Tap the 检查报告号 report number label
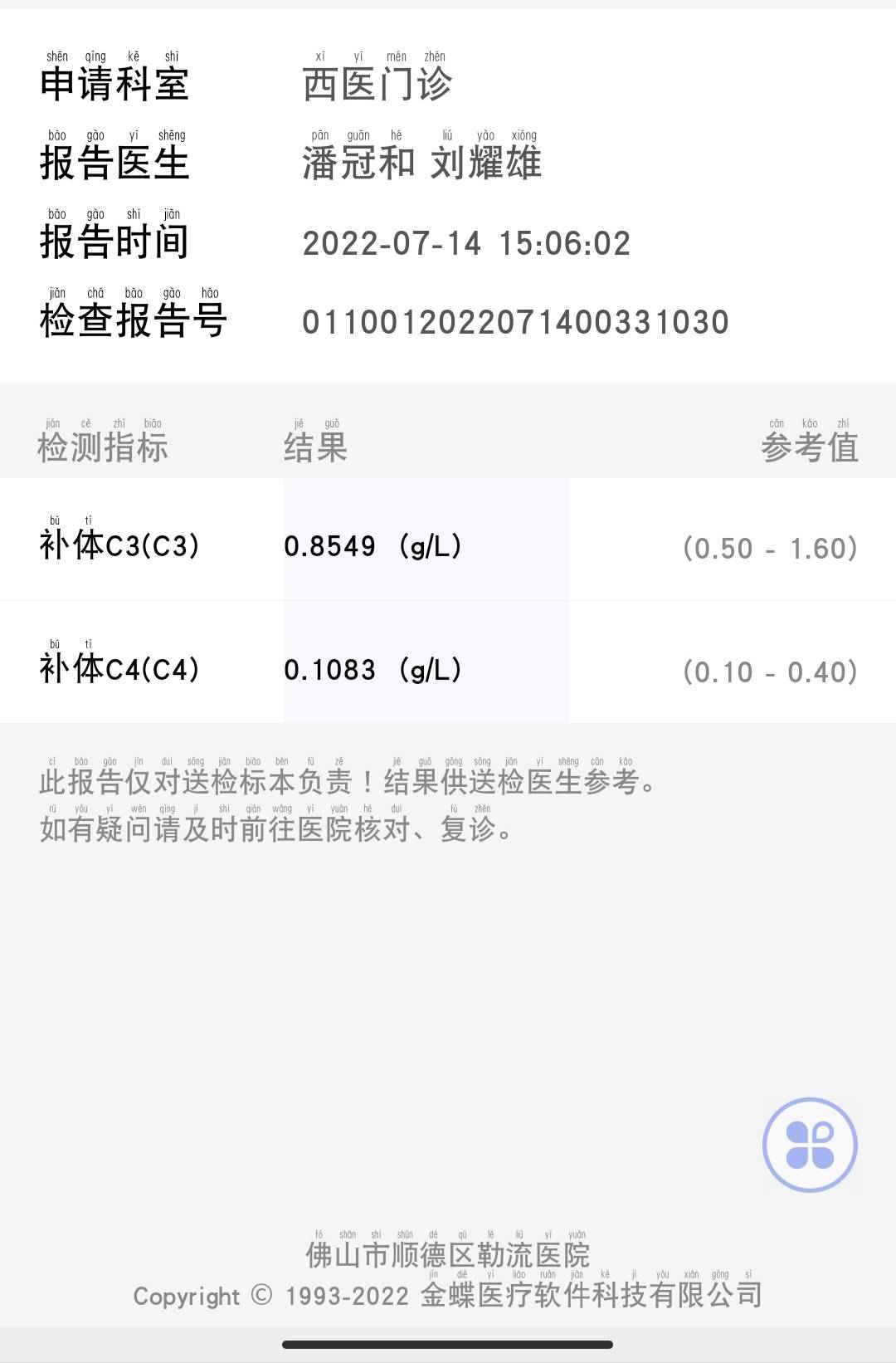The image size is (896, 1363). point(124,323)
